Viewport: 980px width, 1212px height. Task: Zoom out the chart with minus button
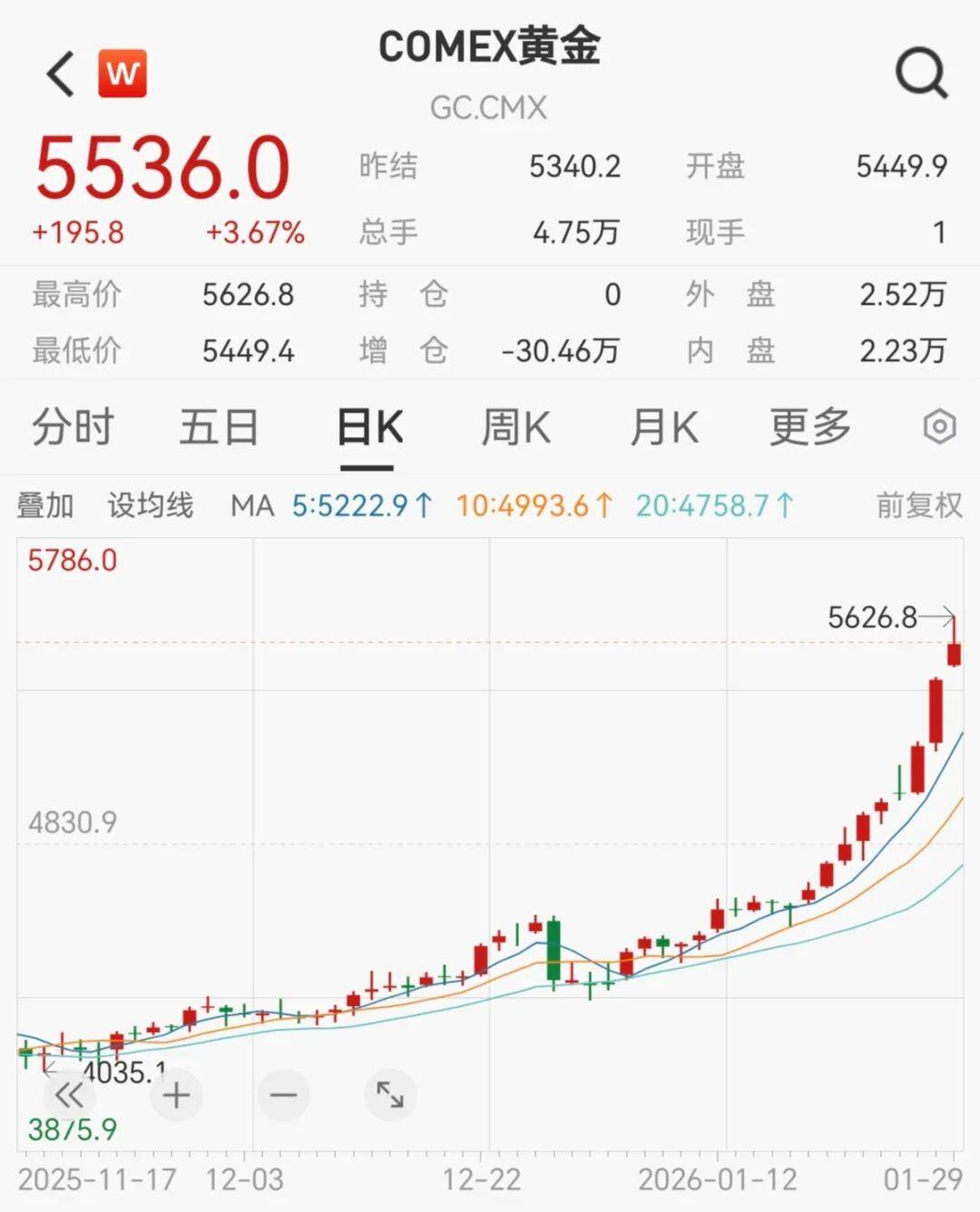pos(283,1096)
